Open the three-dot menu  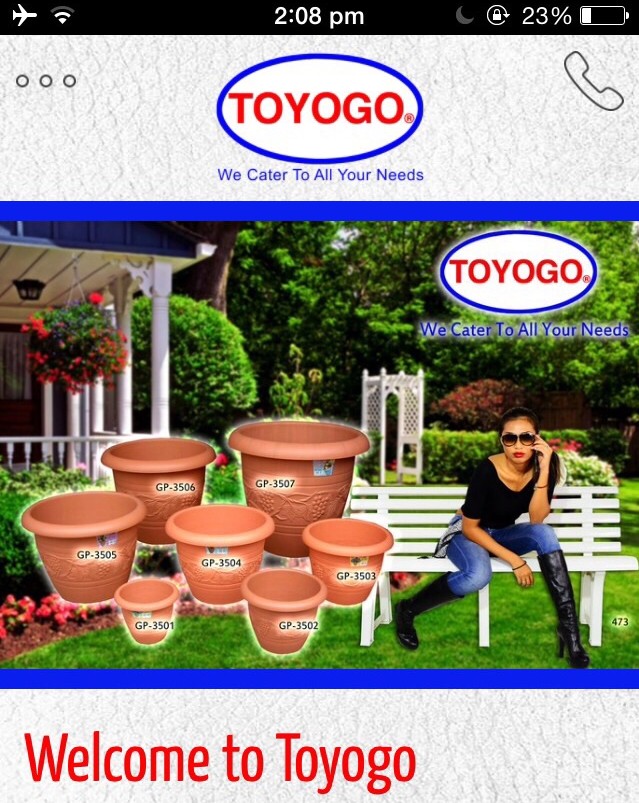46,81
